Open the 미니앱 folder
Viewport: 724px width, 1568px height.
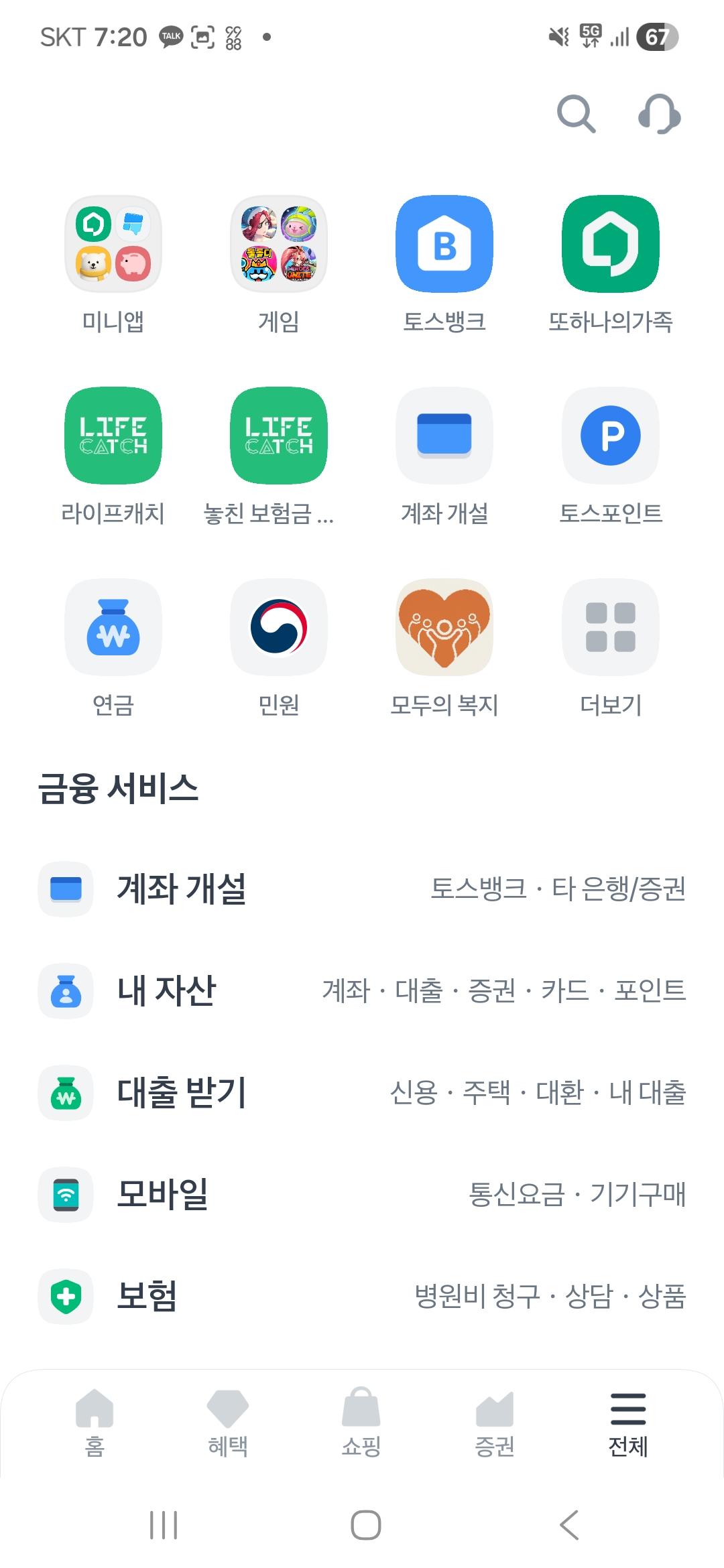click(x=112, y=245)
